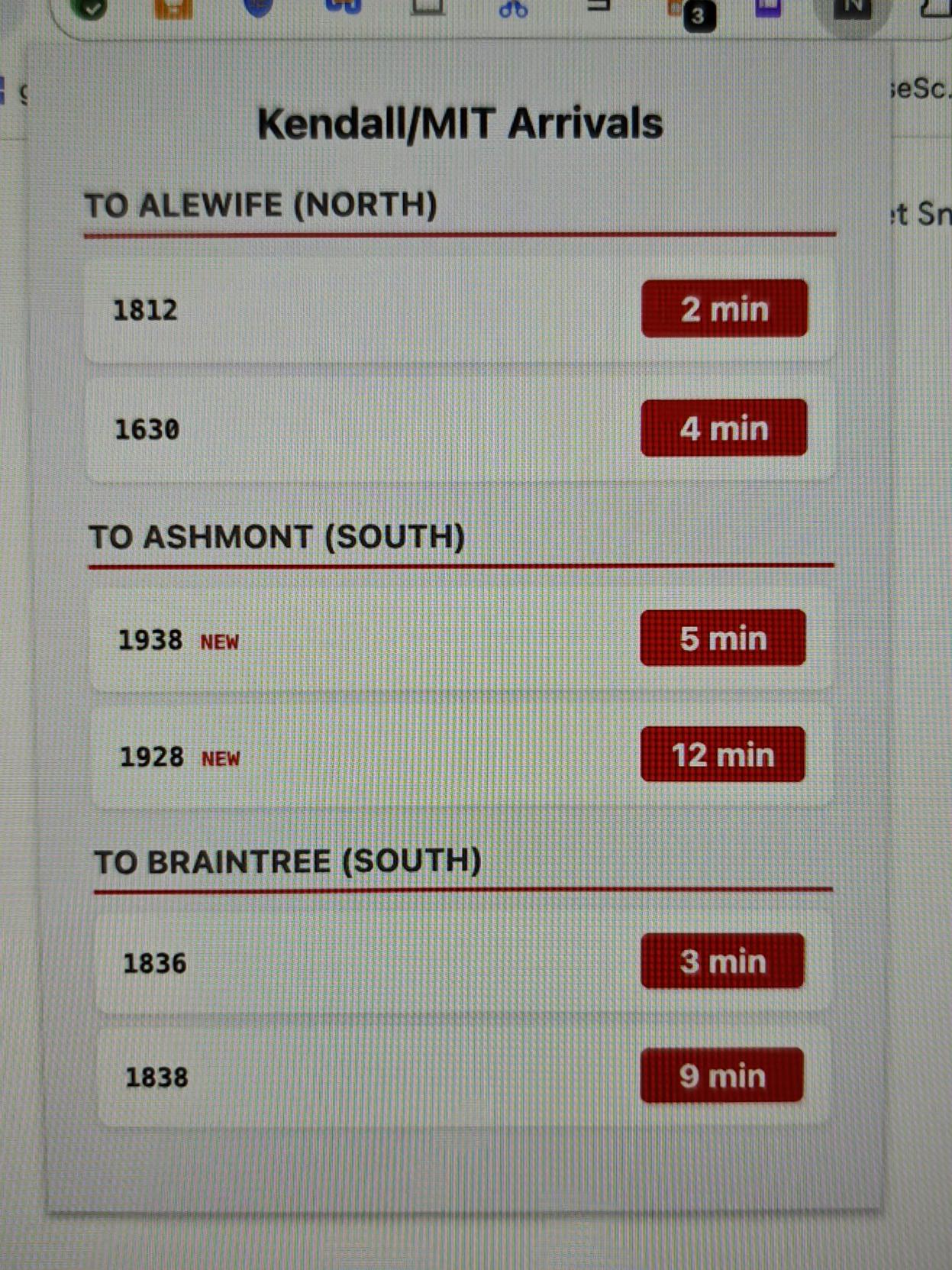Select train 1630 to Alewife

[x=458, y=428]
